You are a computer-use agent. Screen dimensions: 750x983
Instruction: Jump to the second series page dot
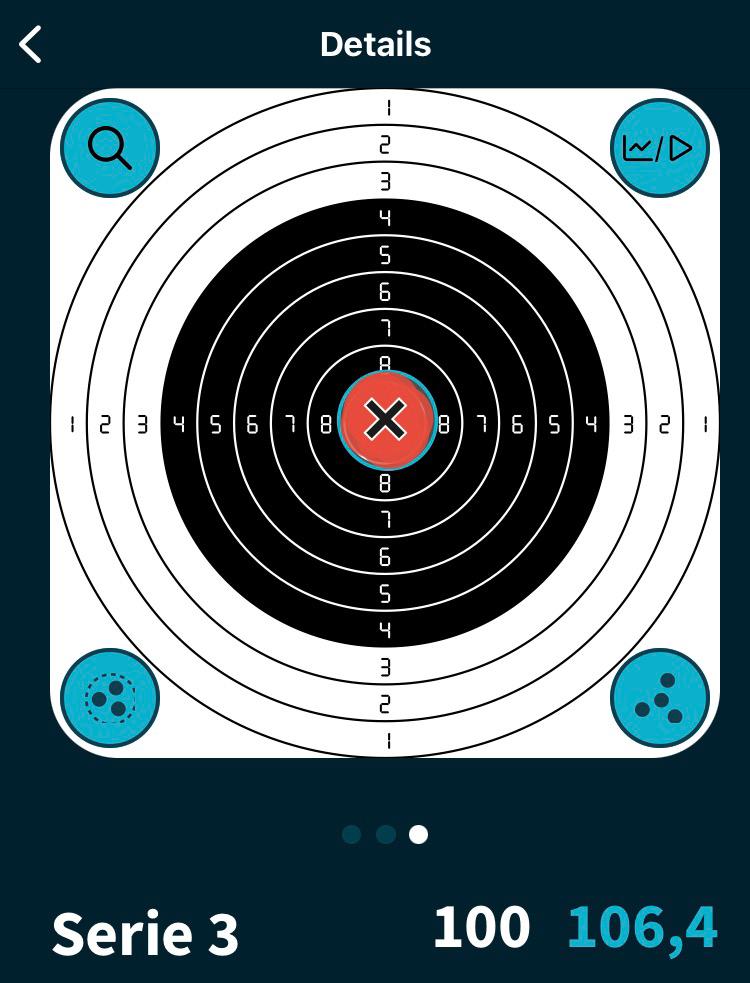coord(386,834)
